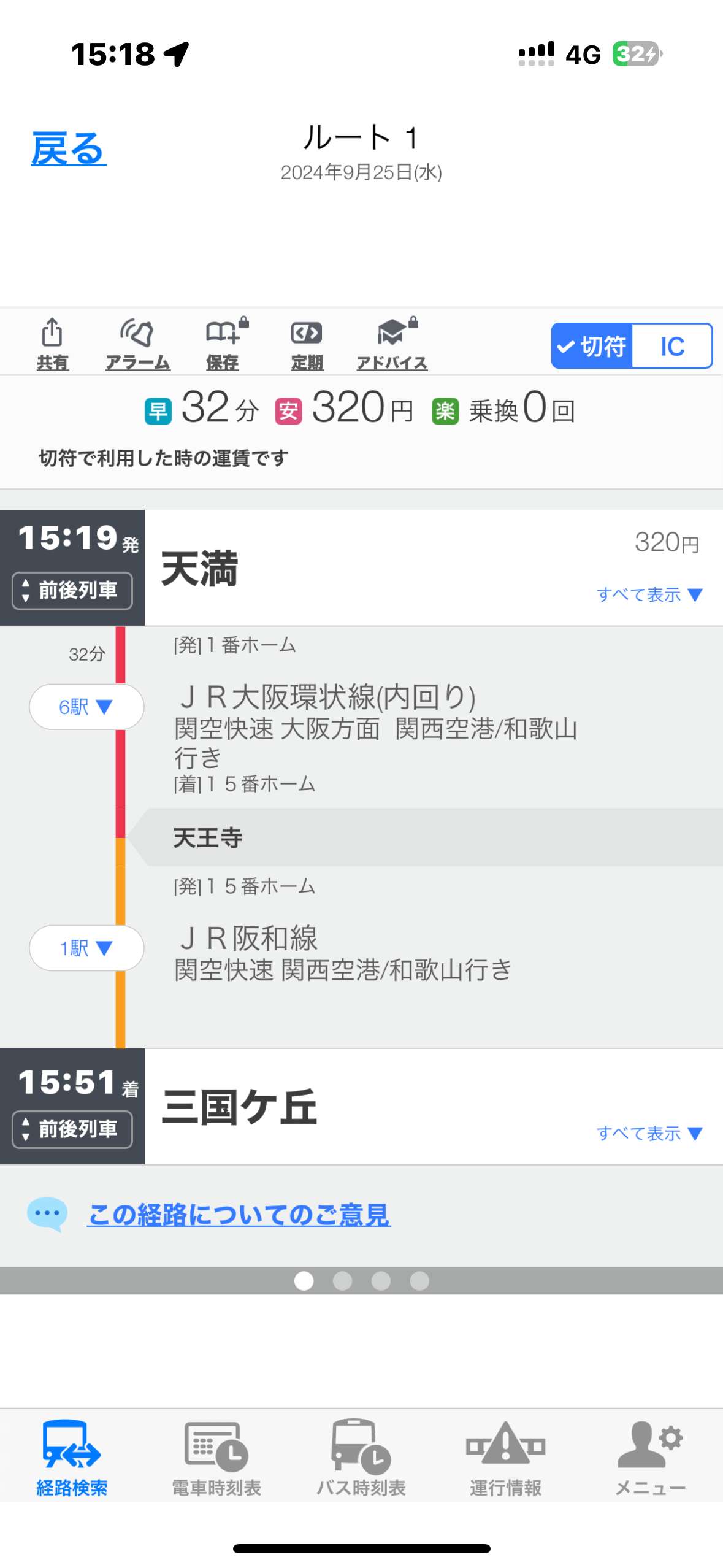
Task: Set an アラーム for this route
Action: pos(137,344)
